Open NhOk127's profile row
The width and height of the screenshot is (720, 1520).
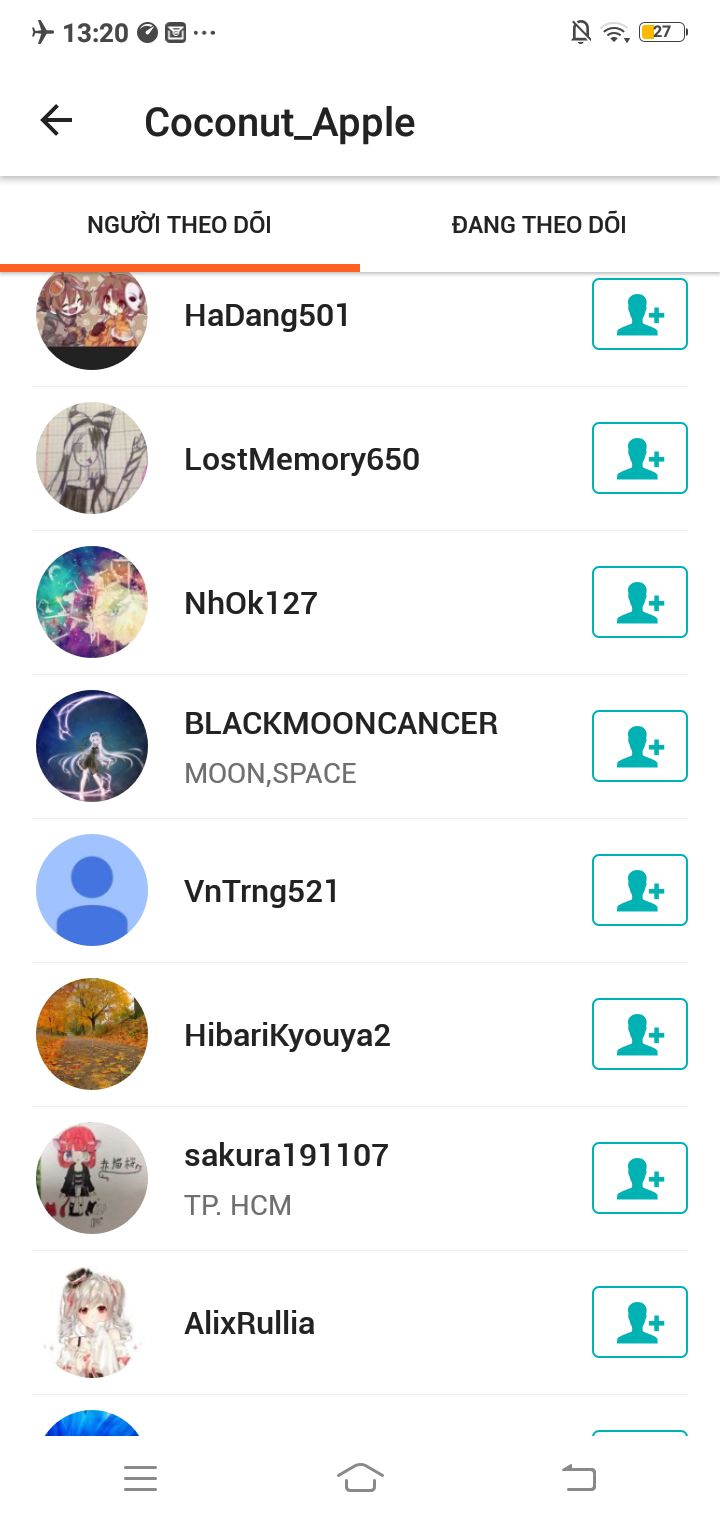[250, 604]
